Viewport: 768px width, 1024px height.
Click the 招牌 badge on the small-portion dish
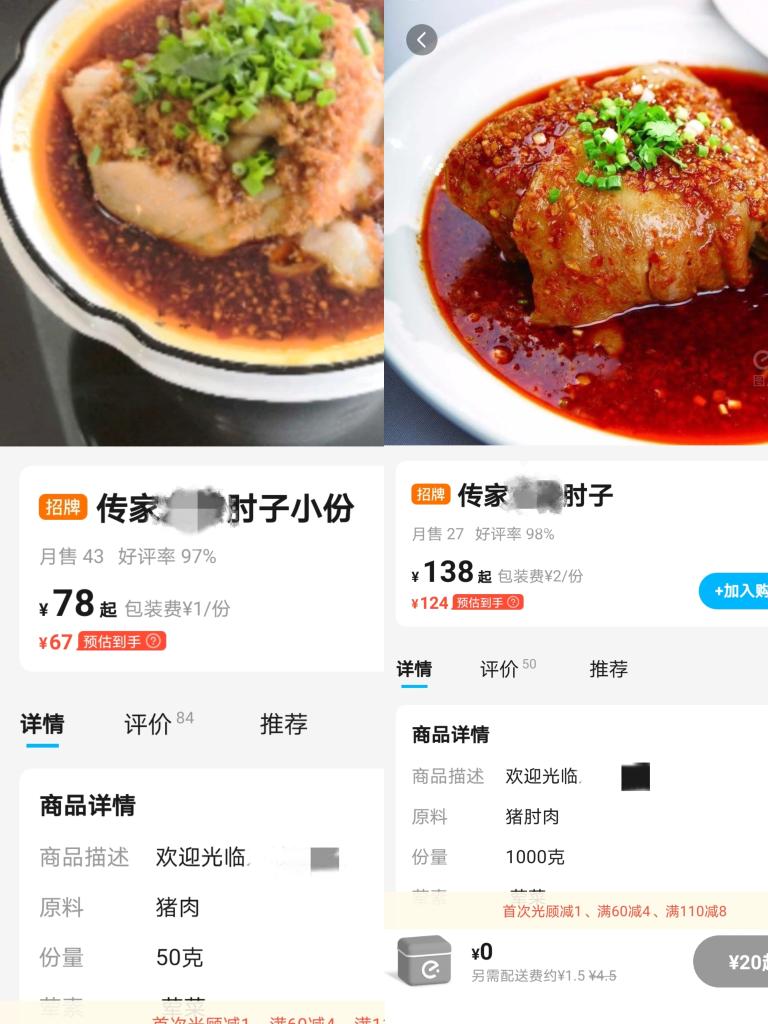click(63, 508)
